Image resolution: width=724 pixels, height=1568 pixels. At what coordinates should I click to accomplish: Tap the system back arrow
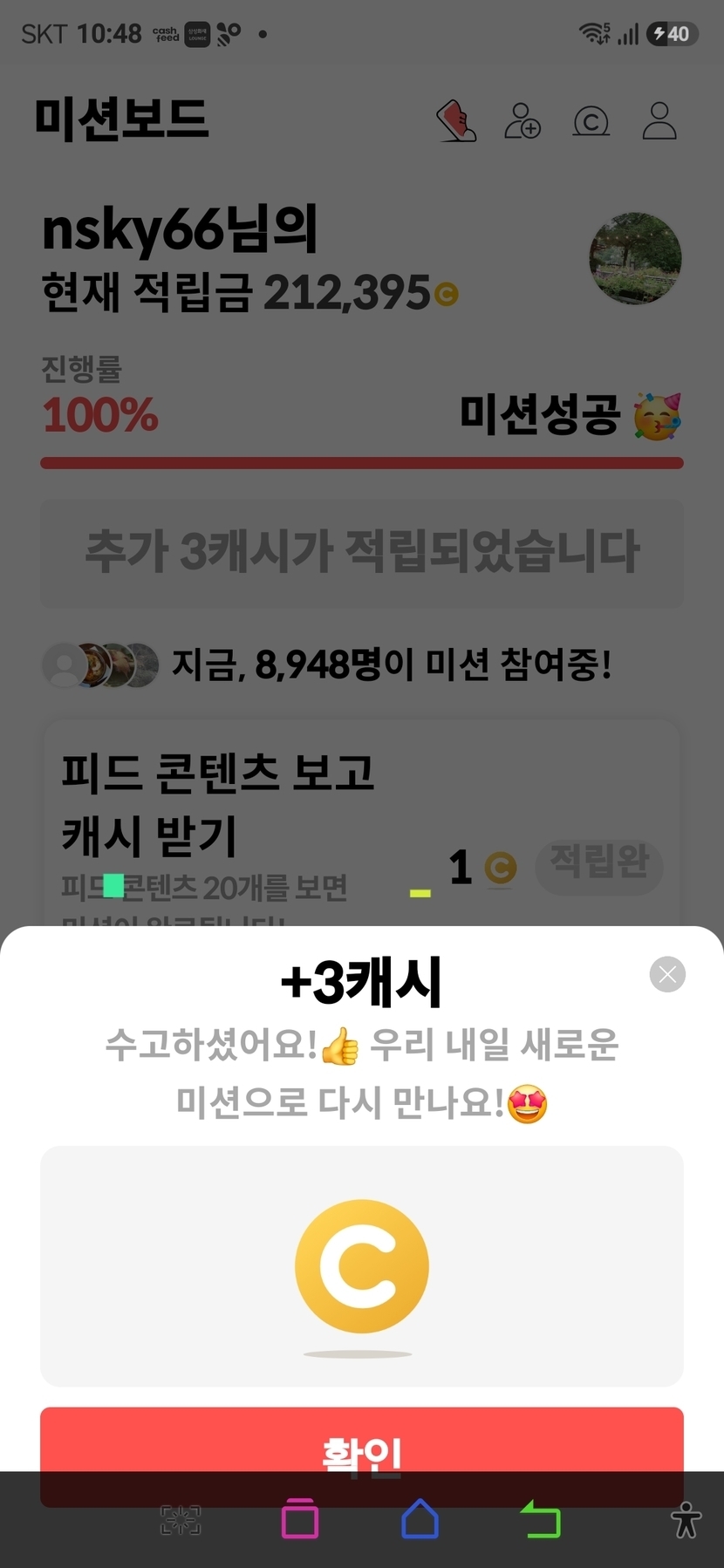point(540,1518)
